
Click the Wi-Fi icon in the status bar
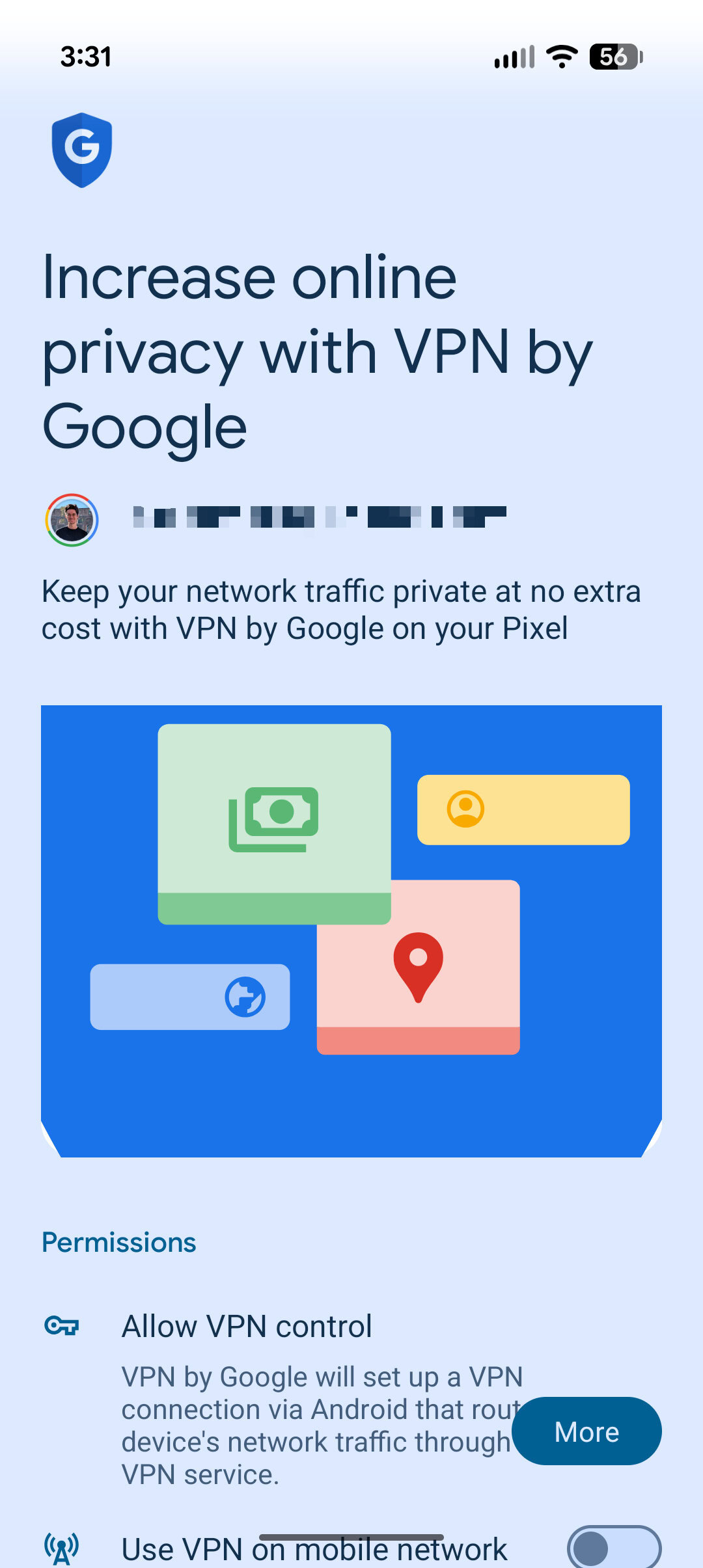[560, 57]
